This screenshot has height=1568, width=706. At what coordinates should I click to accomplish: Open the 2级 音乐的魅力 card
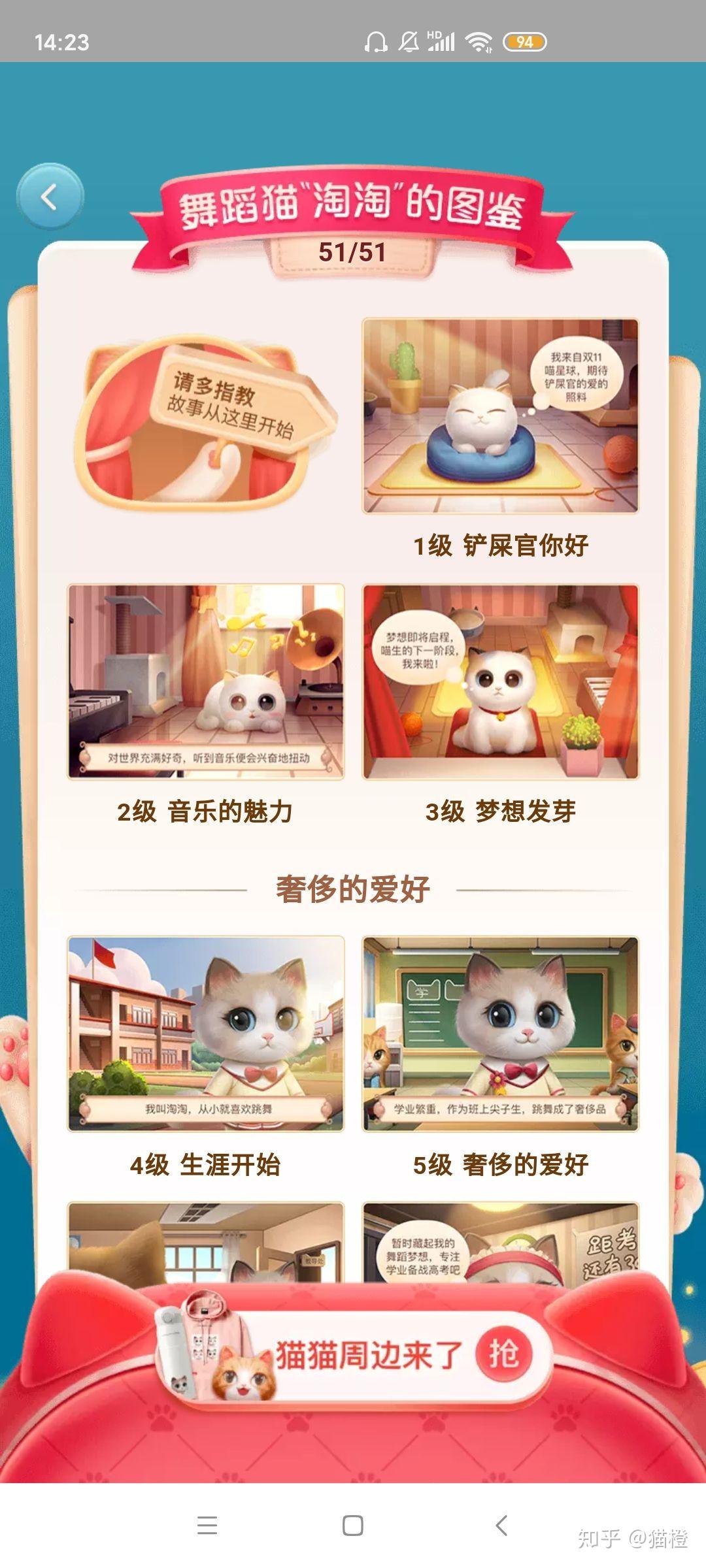[206, 681]
